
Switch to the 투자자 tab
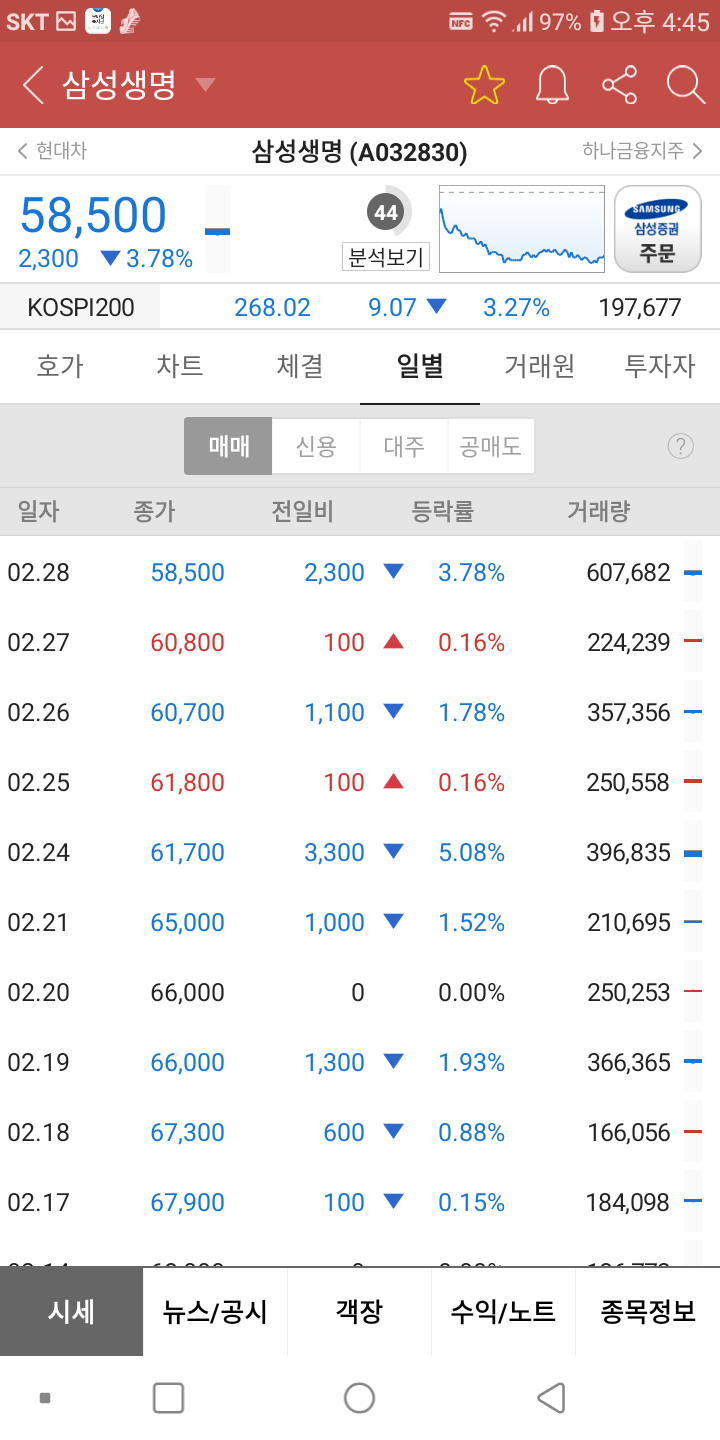(660, 366)
